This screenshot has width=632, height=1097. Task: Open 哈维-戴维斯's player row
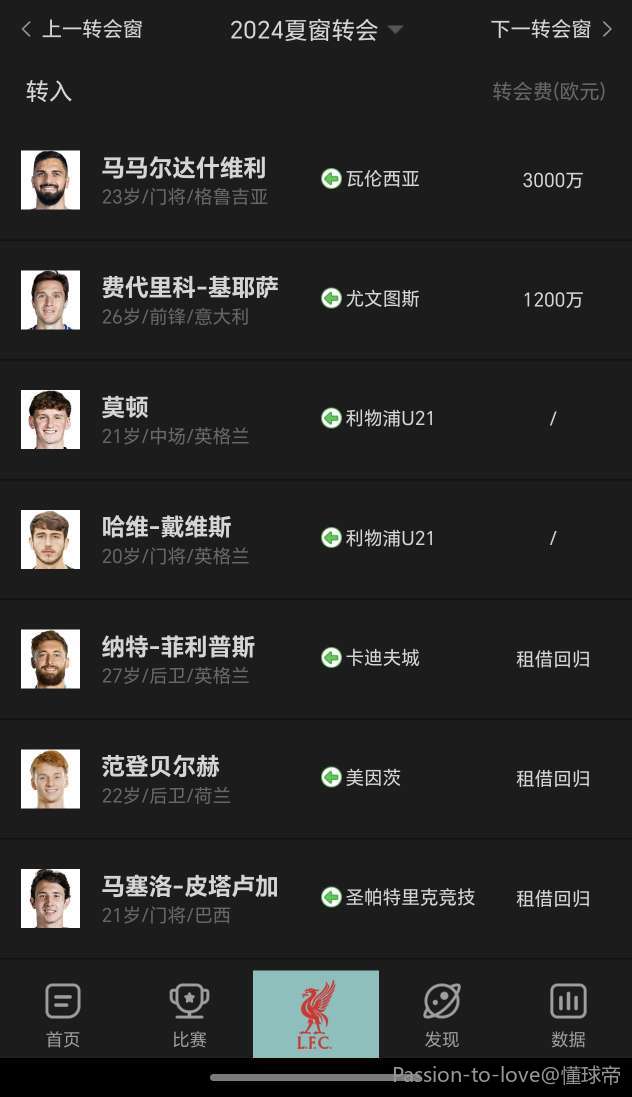coord(315,539)
